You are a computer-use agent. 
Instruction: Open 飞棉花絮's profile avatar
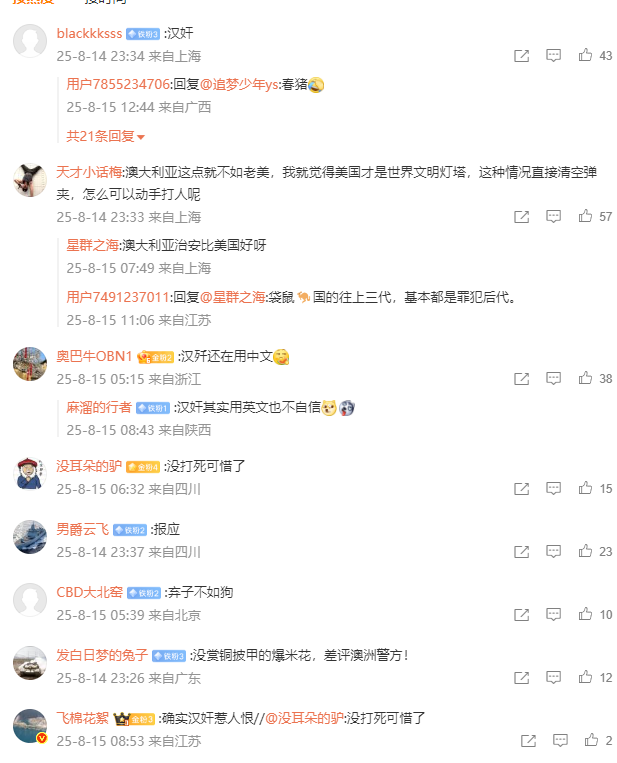(30, 727)
